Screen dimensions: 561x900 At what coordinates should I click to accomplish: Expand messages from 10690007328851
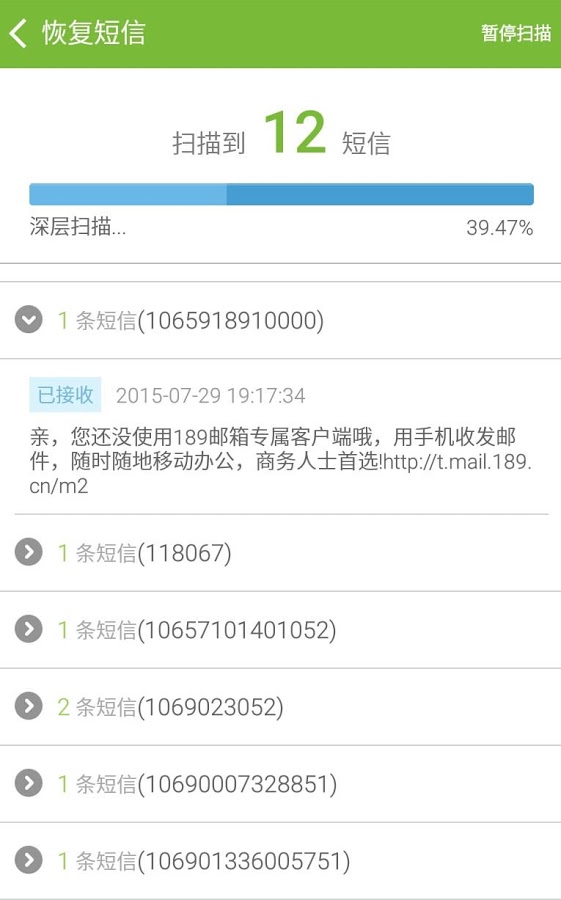click(280, 783)
